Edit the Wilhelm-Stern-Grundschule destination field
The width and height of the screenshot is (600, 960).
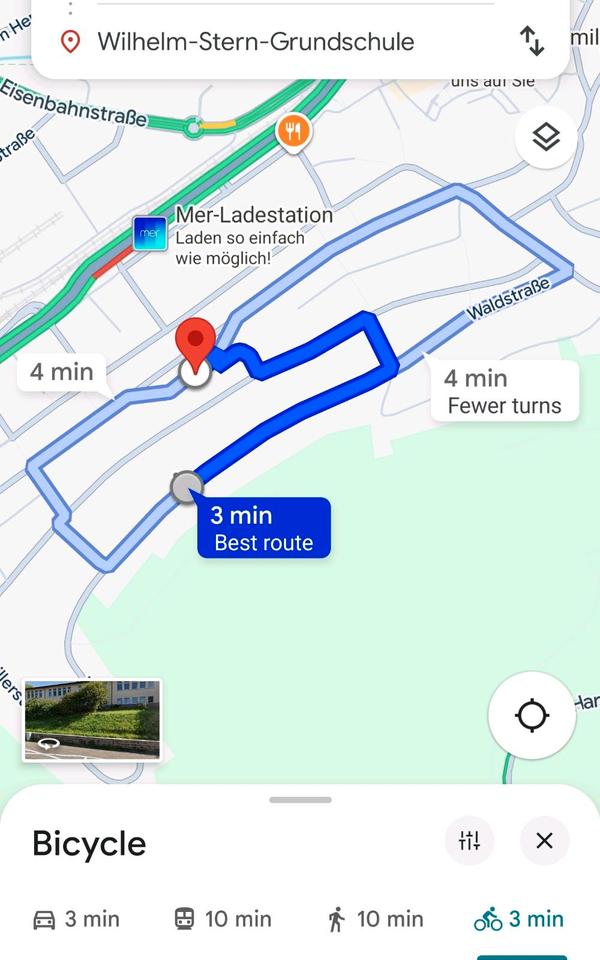(x=255, y=42)
